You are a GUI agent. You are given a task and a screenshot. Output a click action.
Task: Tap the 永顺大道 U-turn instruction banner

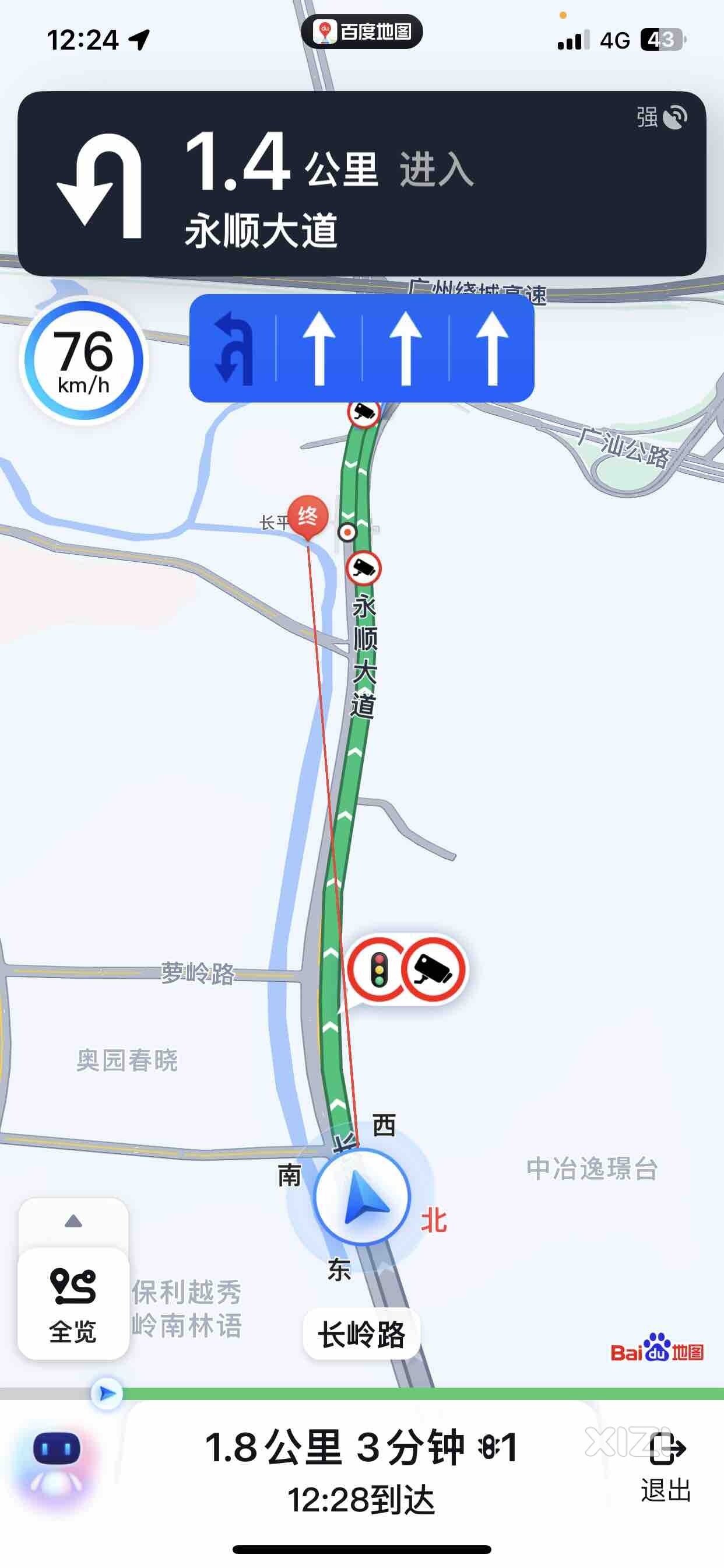(361, 184)
